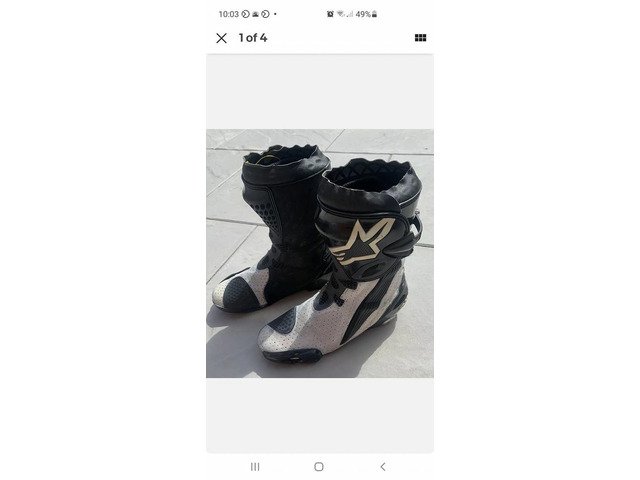Open the photo grid view
This screenshot has width=640, height=480.
click(x=420, y=38)
